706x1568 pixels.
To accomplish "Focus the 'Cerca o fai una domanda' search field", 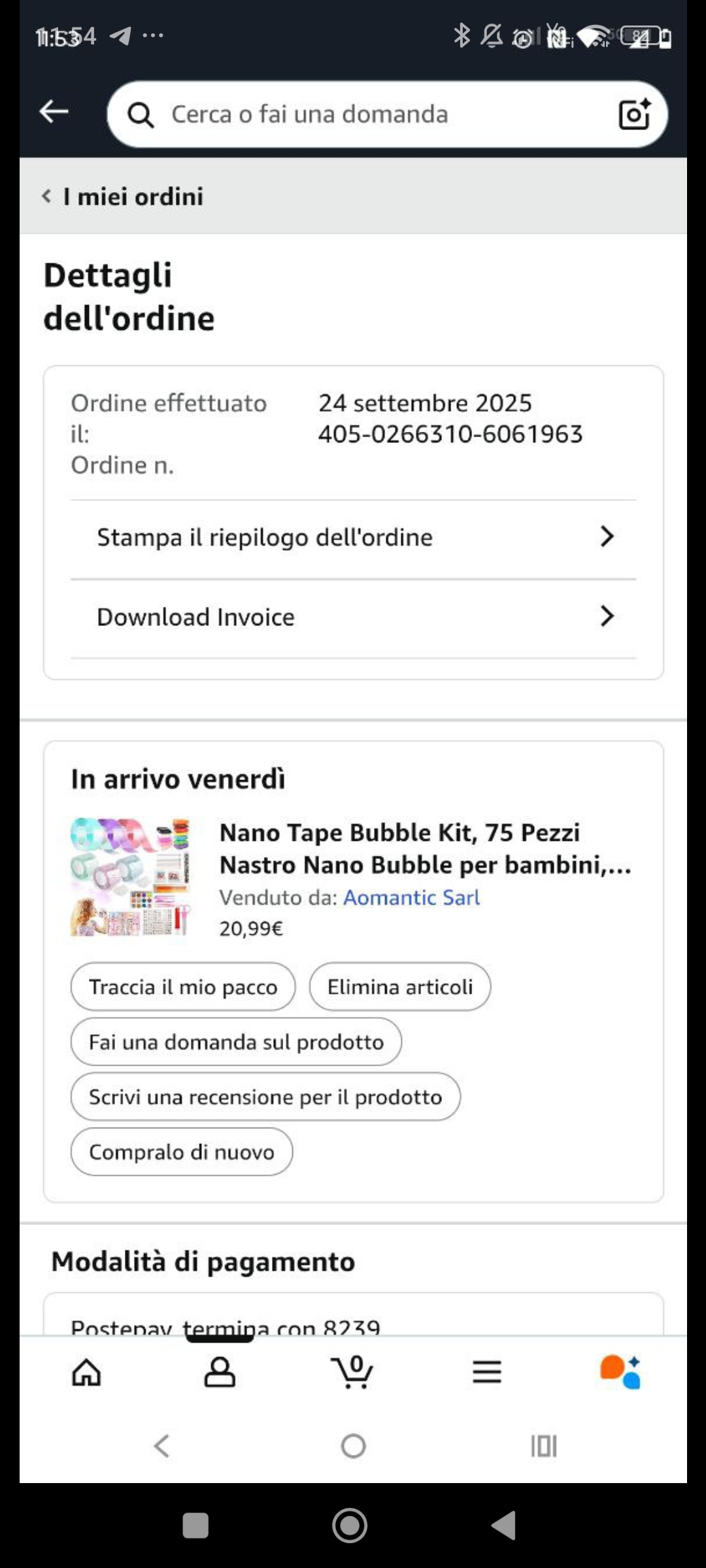I will click(x=366, y=114).
